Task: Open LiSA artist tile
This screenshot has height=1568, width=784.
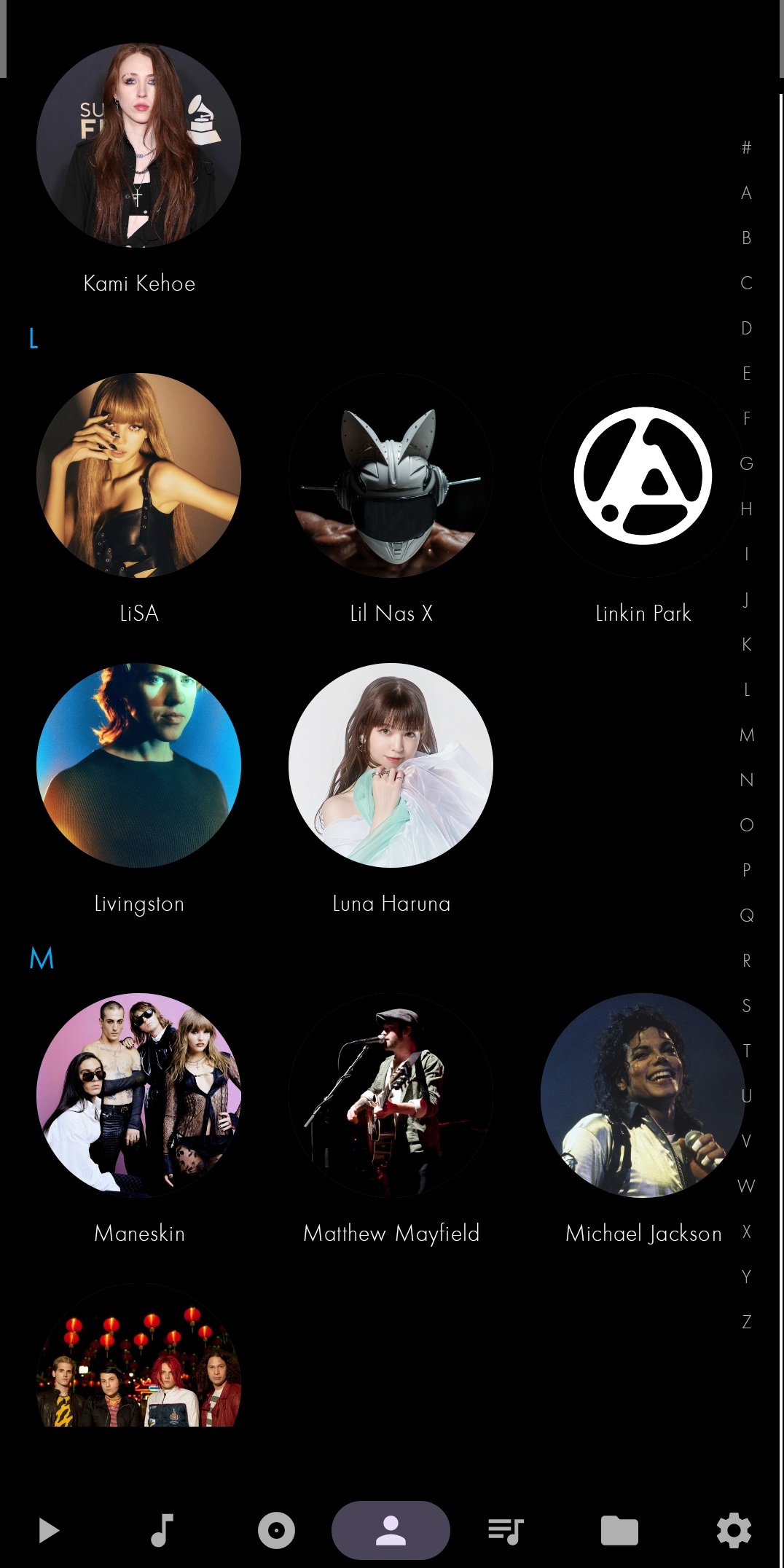Action: (138, 475)
